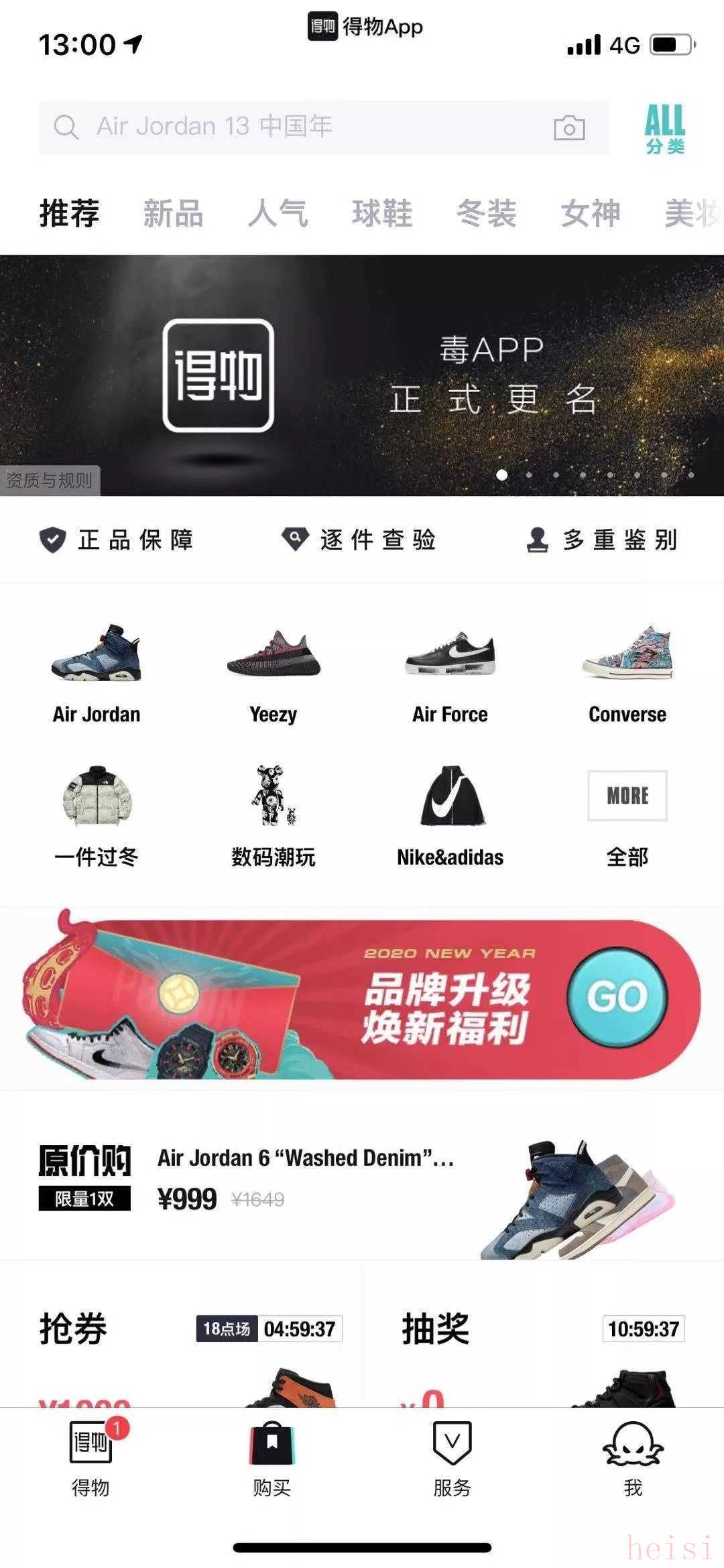Go to the 冬装 tab
The image size is (724, 1568).
(x=486, y=214)
